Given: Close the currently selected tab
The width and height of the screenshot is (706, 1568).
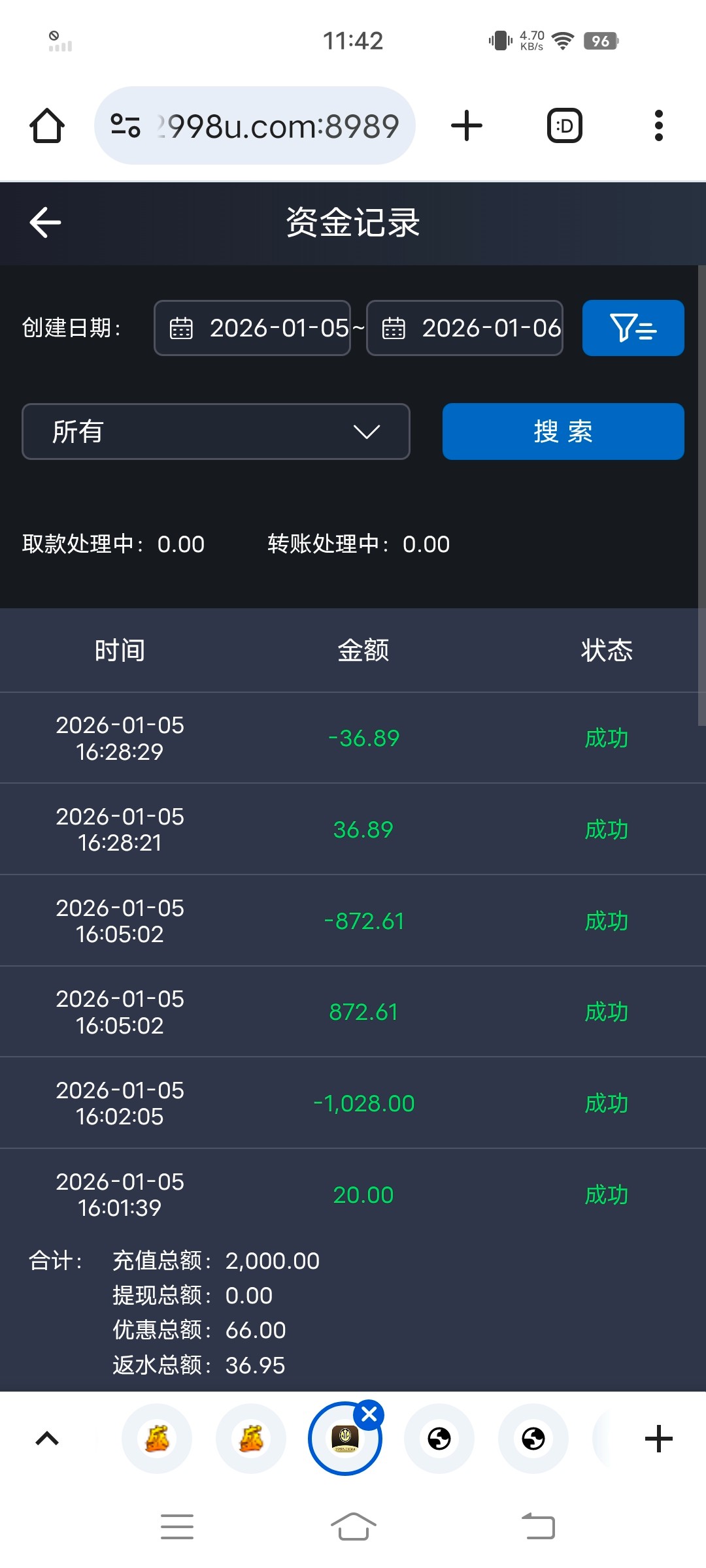Looking at the screenshot, I should [369, 1414].
